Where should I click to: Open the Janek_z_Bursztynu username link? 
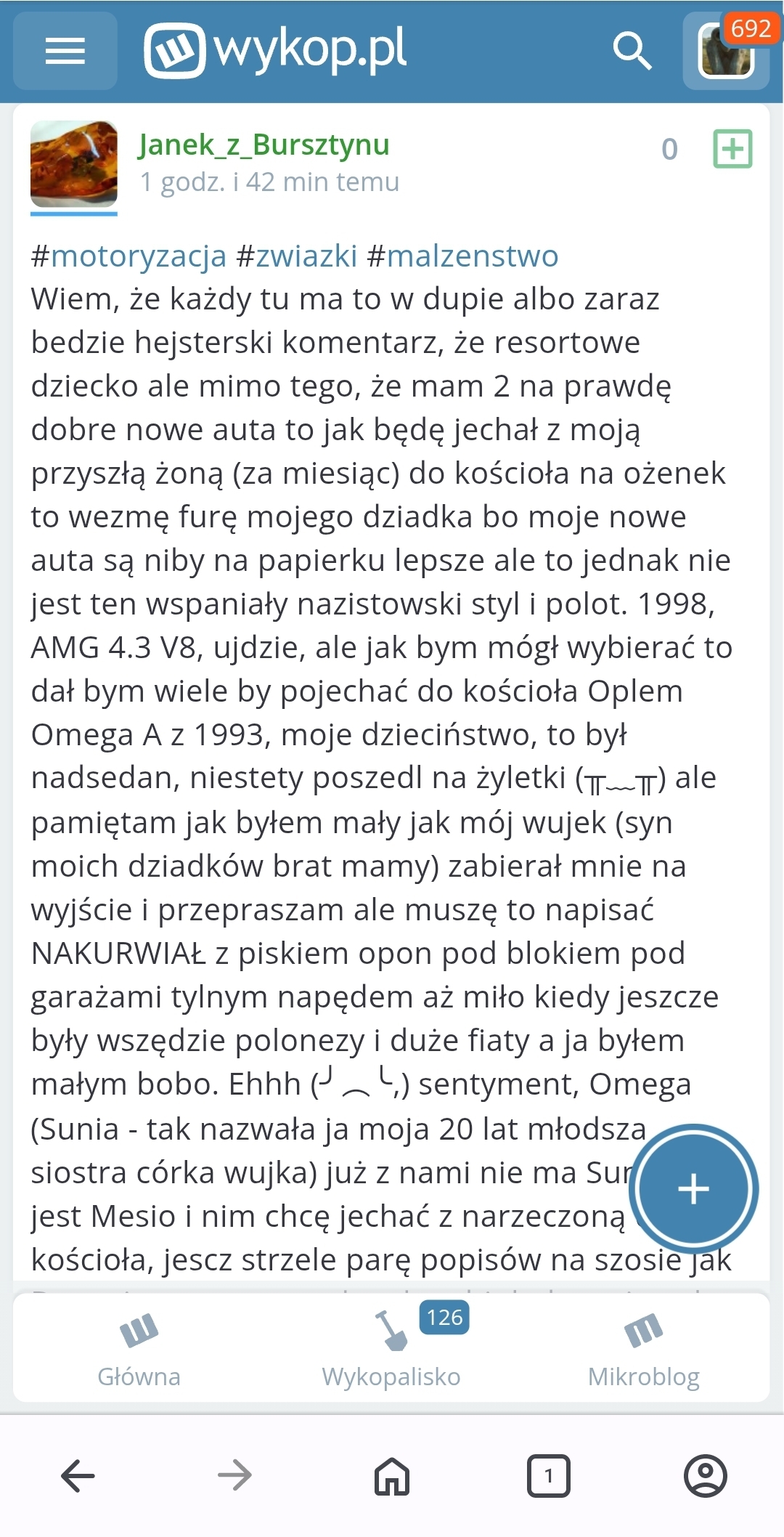pos(264,145)
